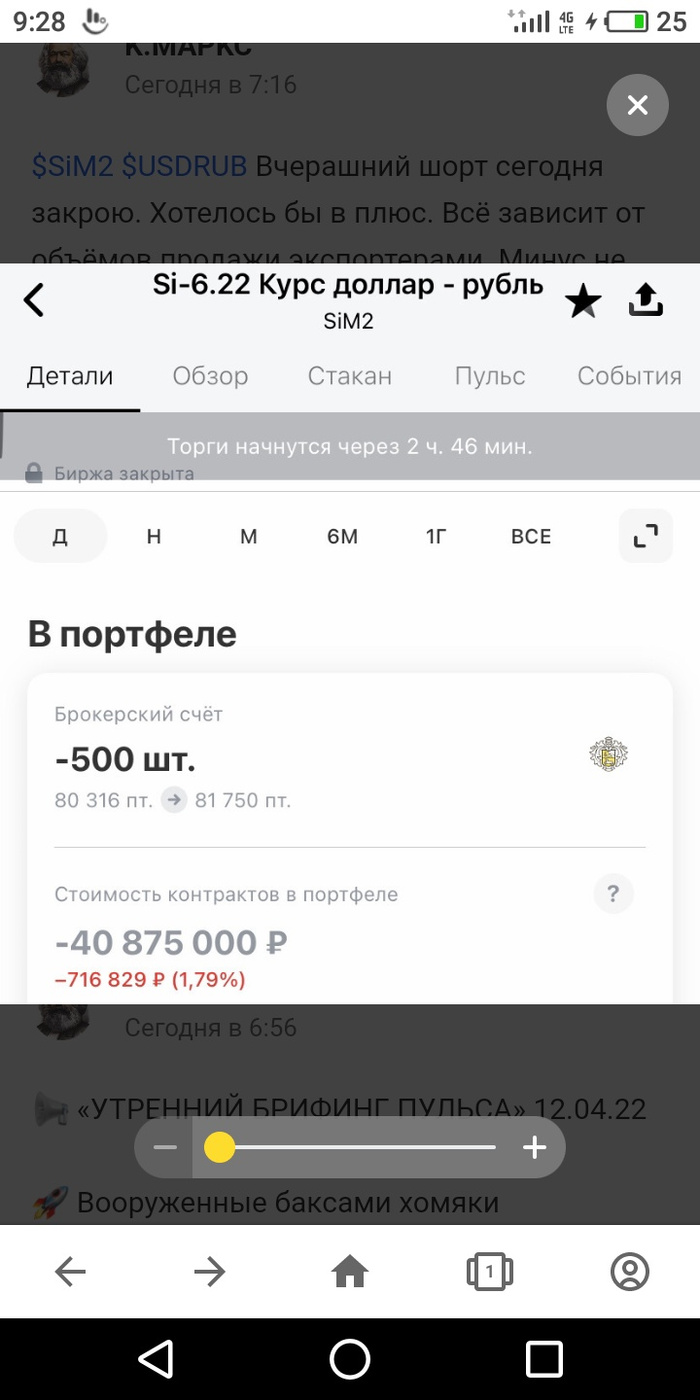The height and width of the screenshot is (1400, 700).
Task: Zoom out with the minus button
Action: pos(165,1147)
